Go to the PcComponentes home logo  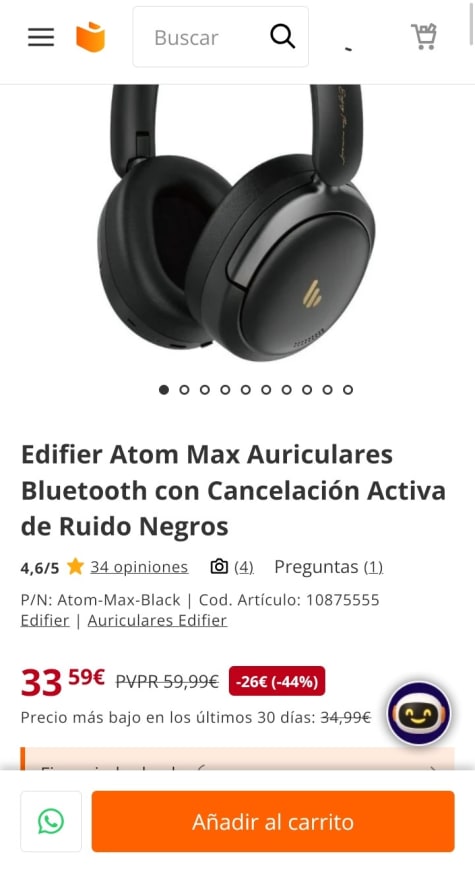tap(90, 37)
